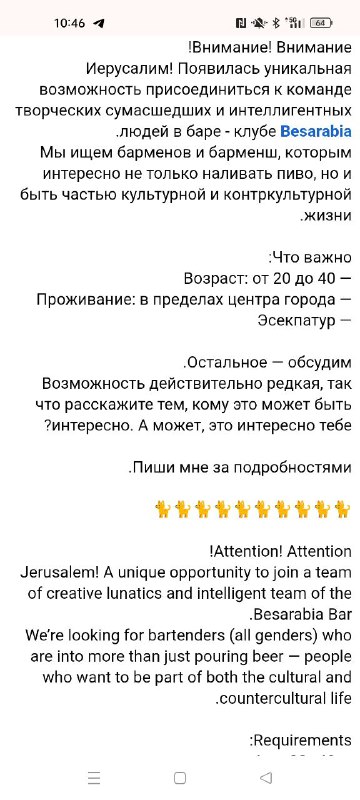Screen dimensions: 360x800
Task: Go back using the system back button
Action: pos(266,778)
